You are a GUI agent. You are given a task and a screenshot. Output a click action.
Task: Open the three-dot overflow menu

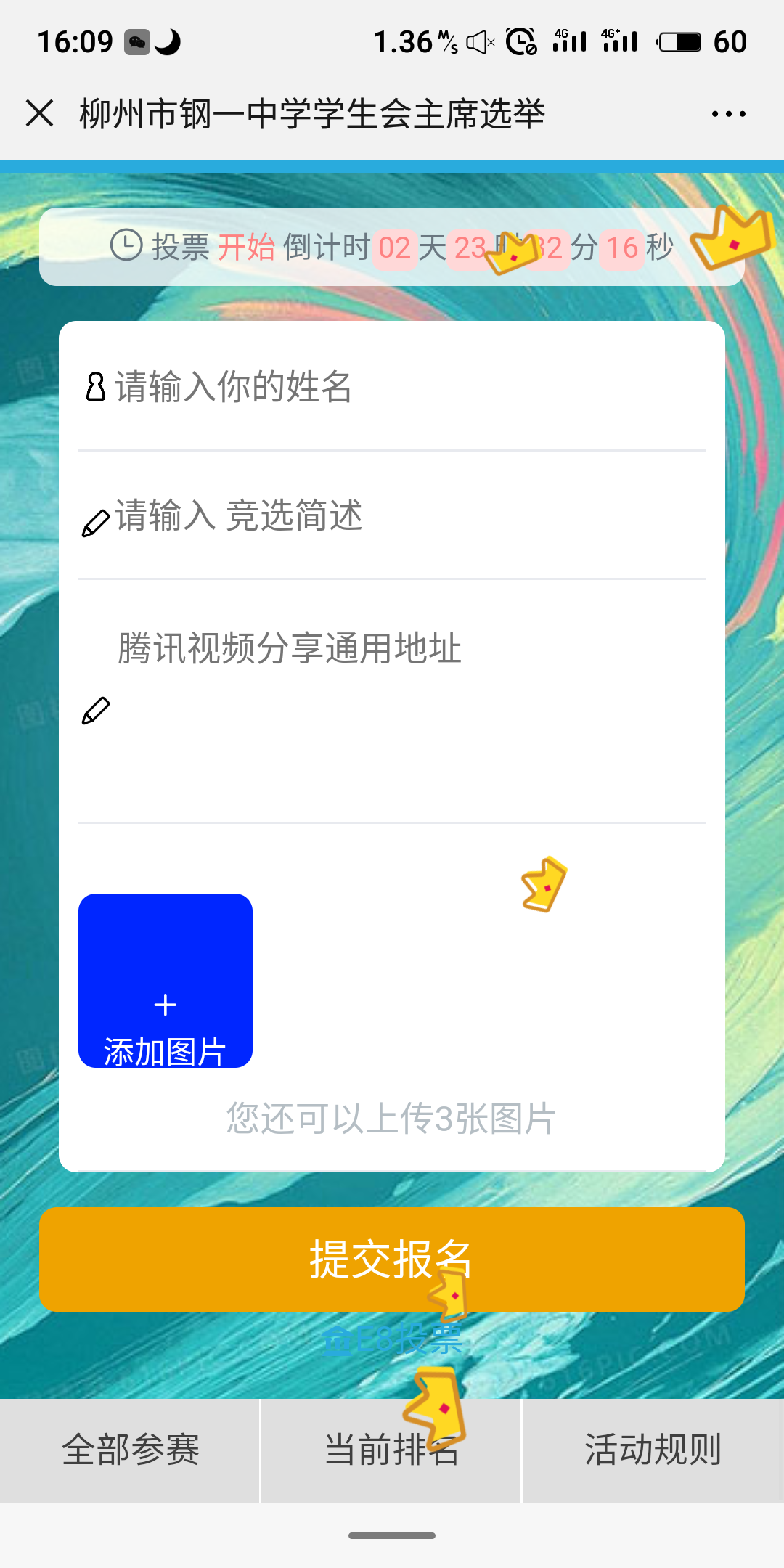click(x=728, y=114)
